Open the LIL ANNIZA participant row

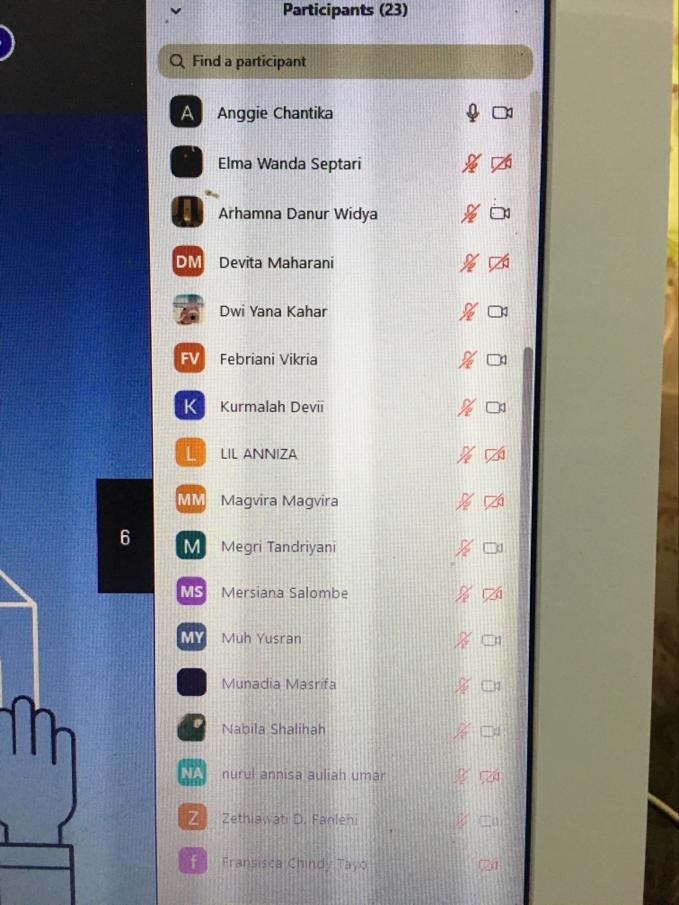point(258,454)
